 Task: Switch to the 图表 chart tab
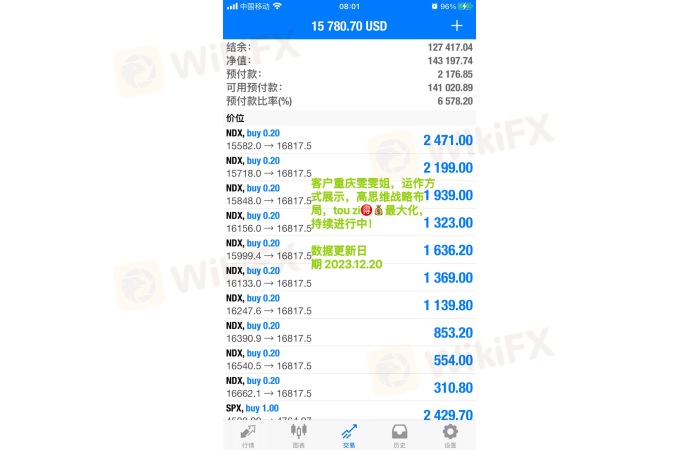coord(297,434)
